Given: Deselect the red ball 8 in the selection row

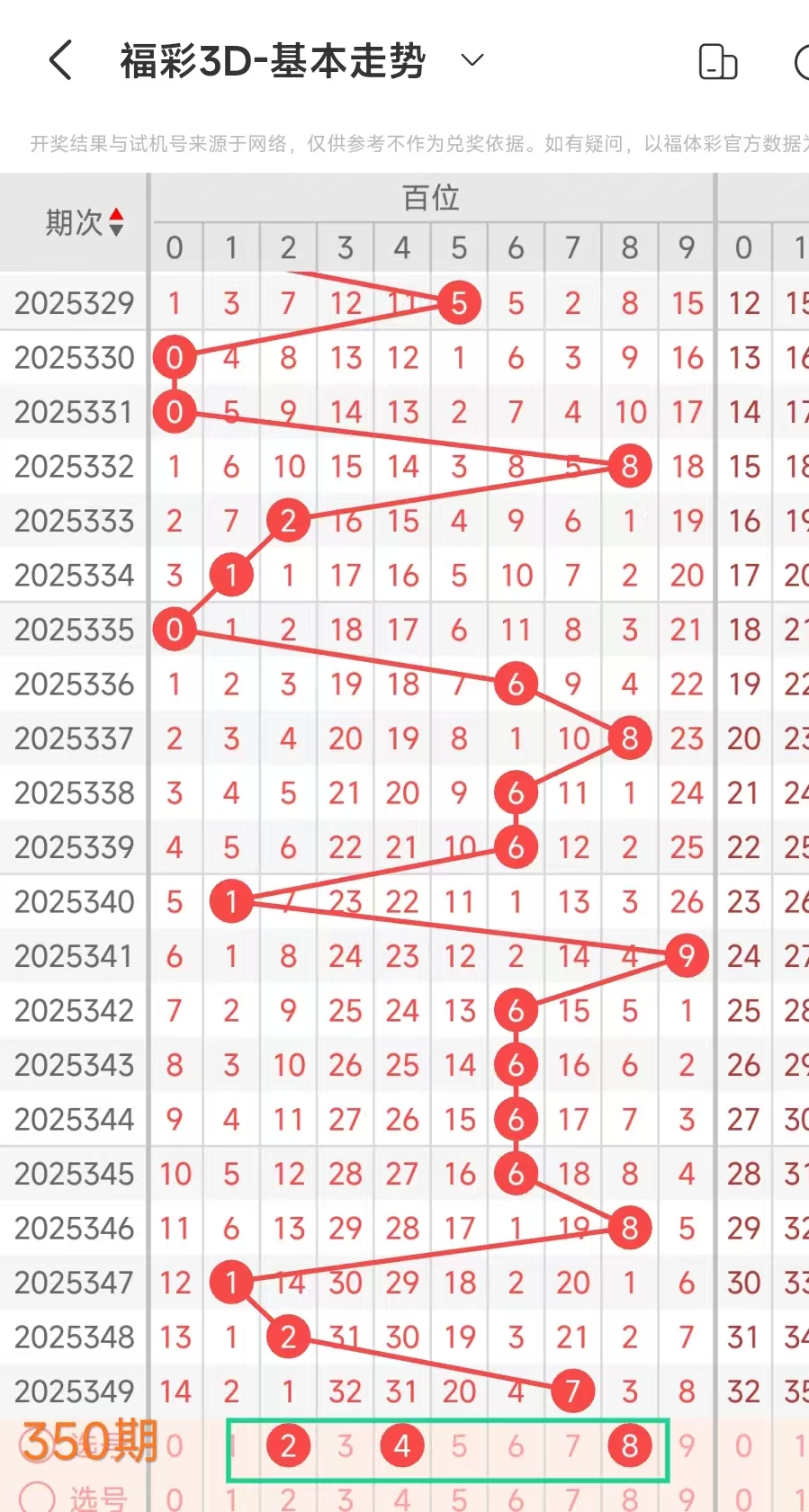Looking at the screenshot, I should point(629,1445).
